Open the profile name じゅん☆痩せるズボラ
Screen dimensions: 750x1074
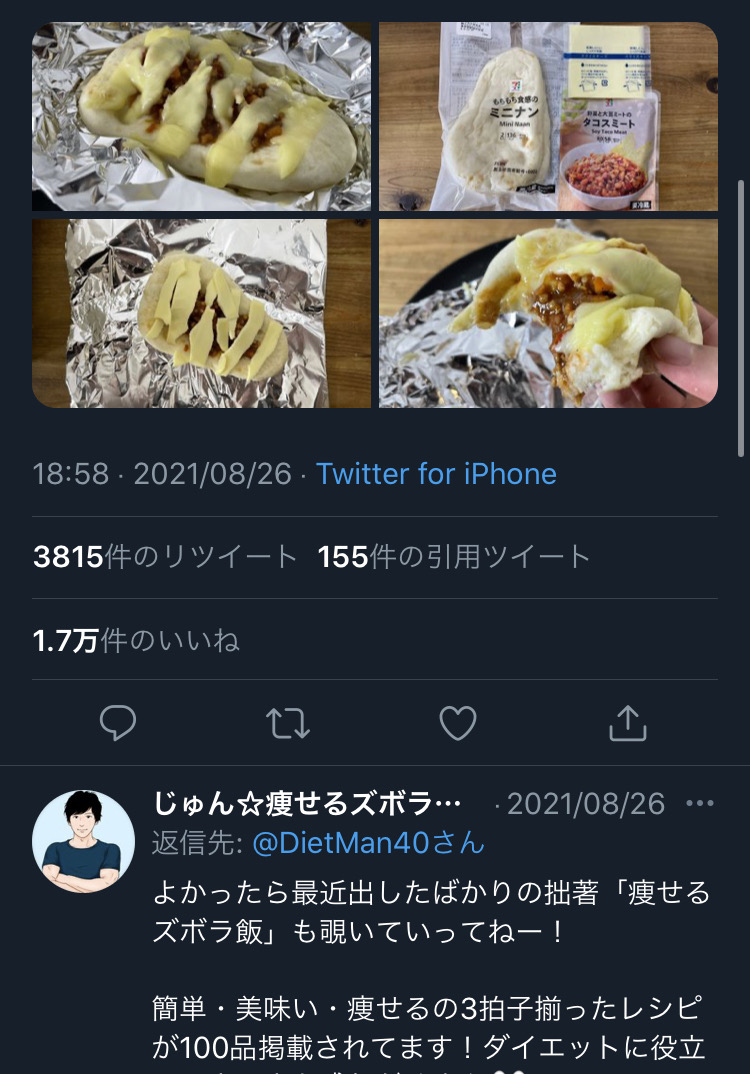307,803
